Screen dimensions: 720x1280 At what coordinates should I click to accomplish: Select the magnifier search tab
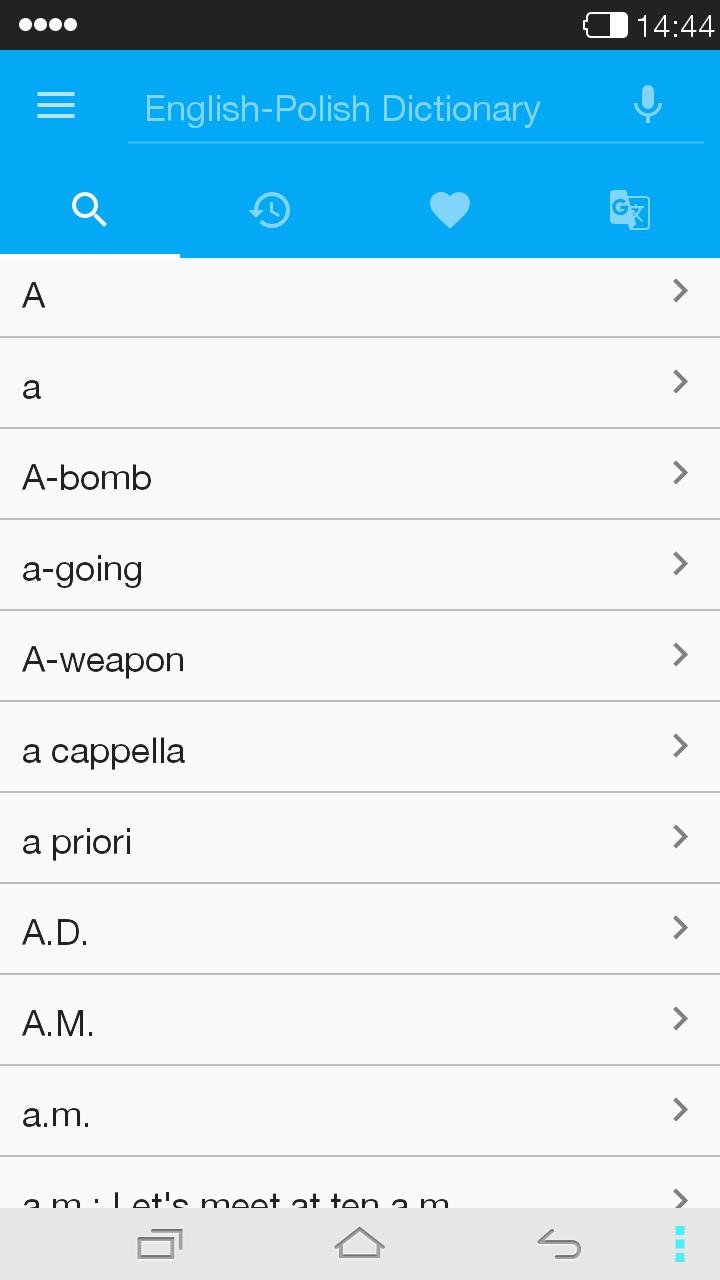(x=89, y=210)
